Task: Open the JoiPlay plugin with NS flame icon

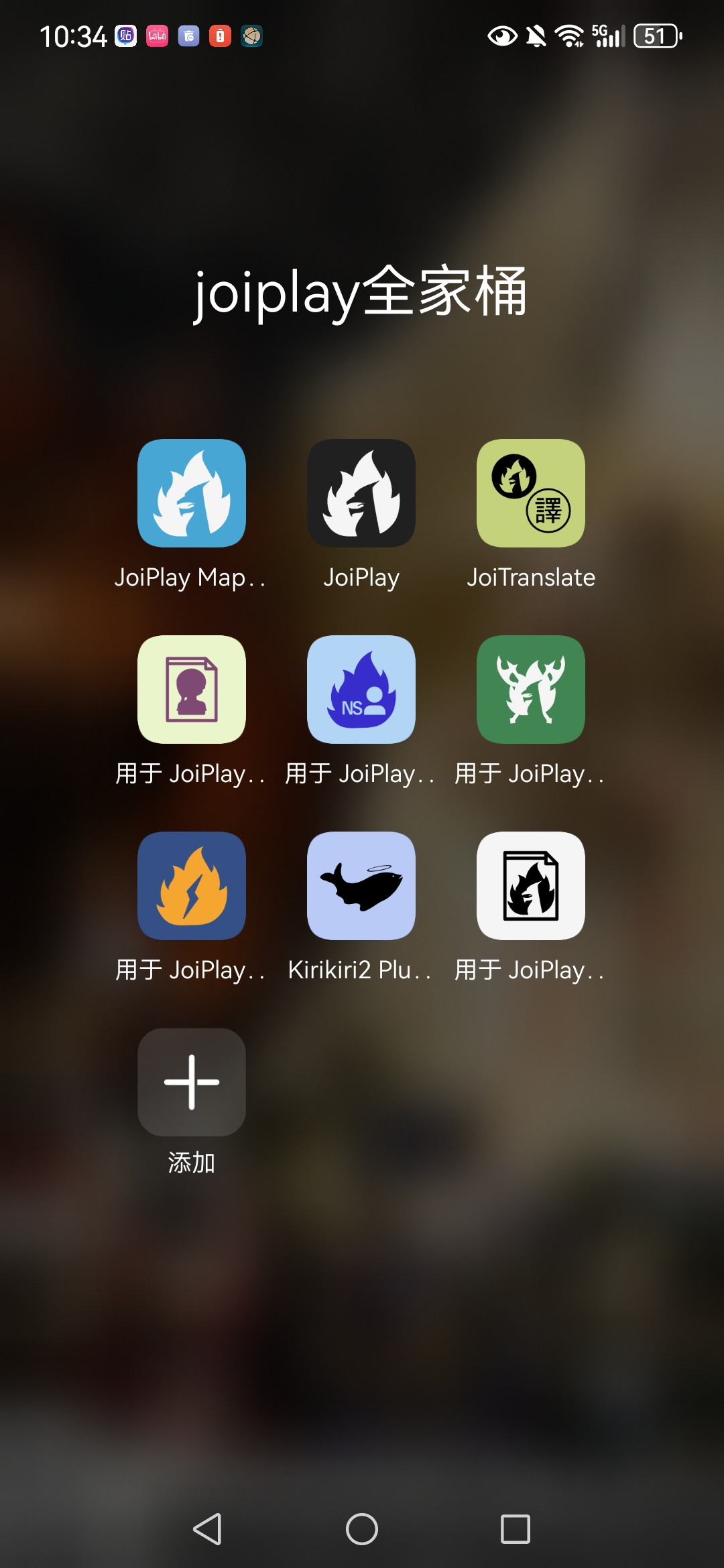Action: click(x=361, y=690)
